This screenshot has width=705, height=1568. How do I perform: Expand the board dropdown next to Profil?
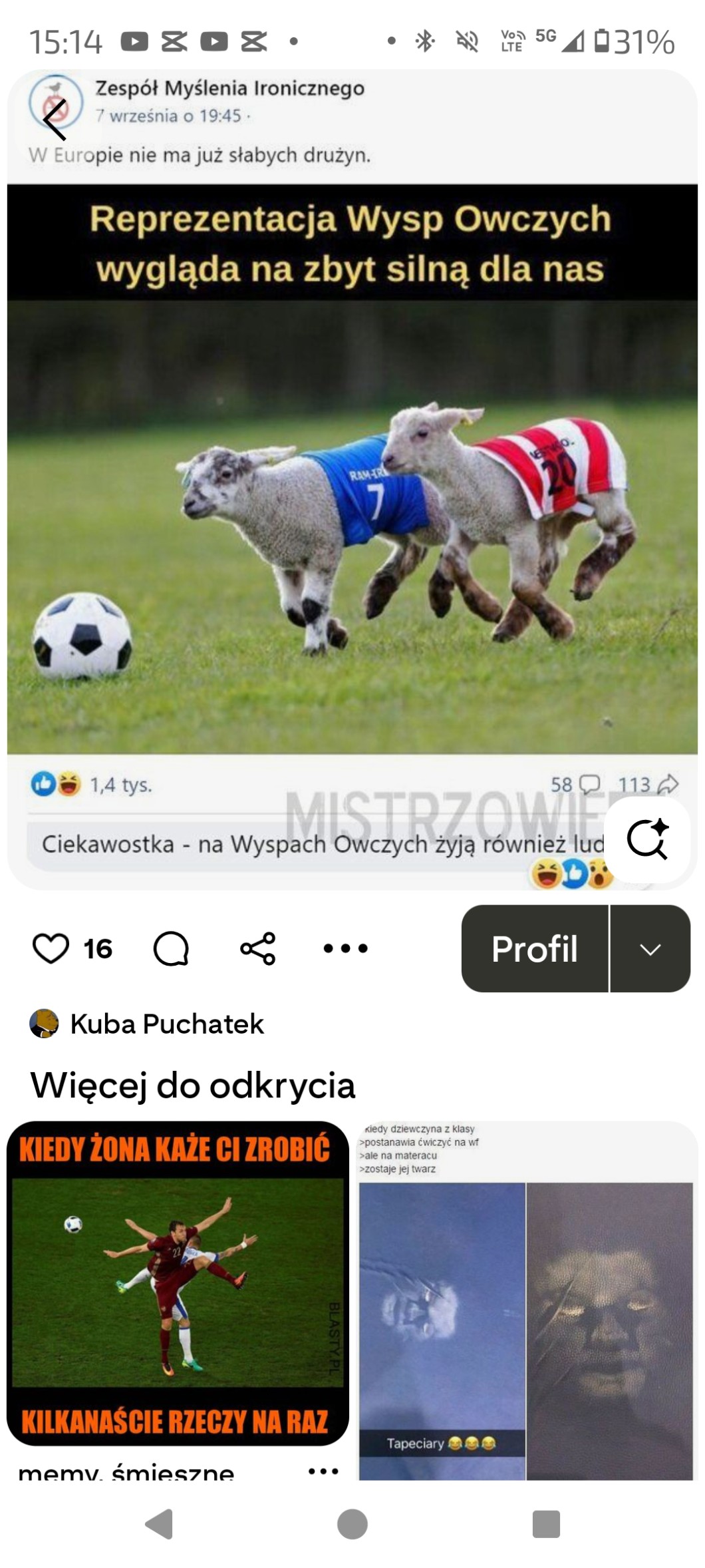tap(650, 948)
